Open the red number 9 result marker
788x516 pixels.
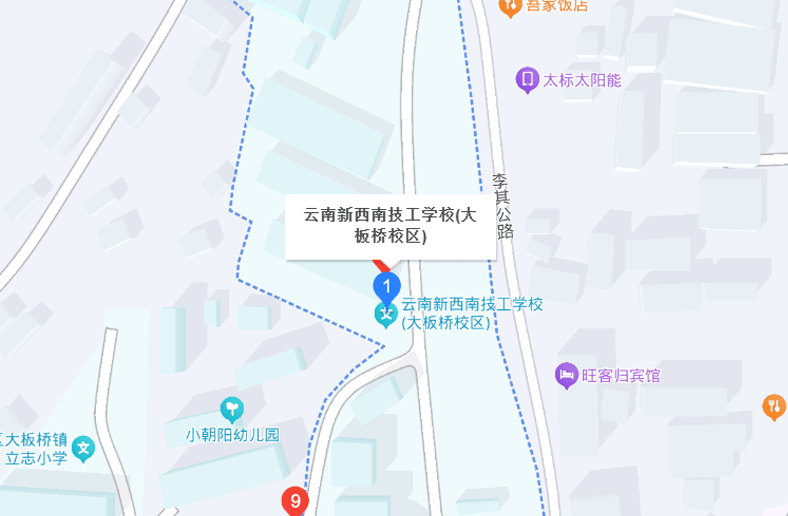pos(294,501)
